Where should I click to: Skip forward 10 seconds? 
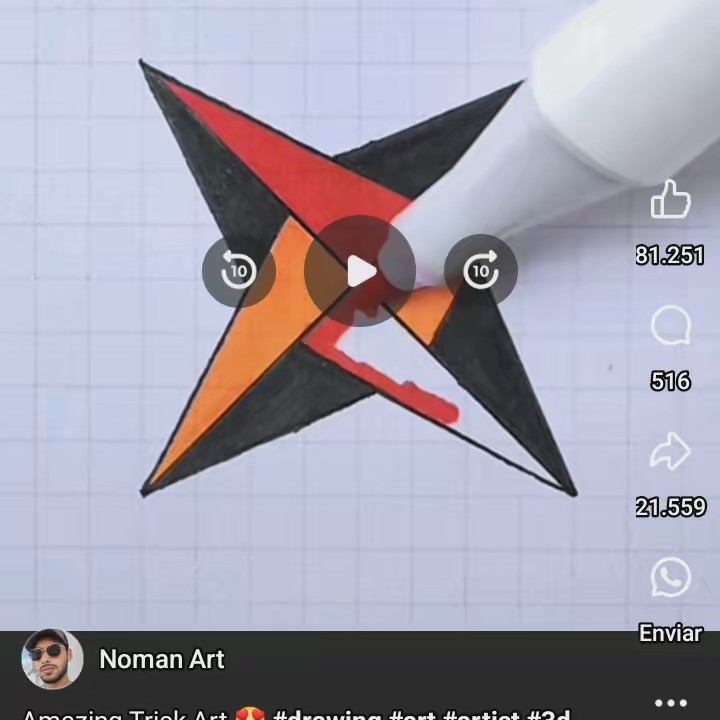pyautogui.click(x=481, y=271)
